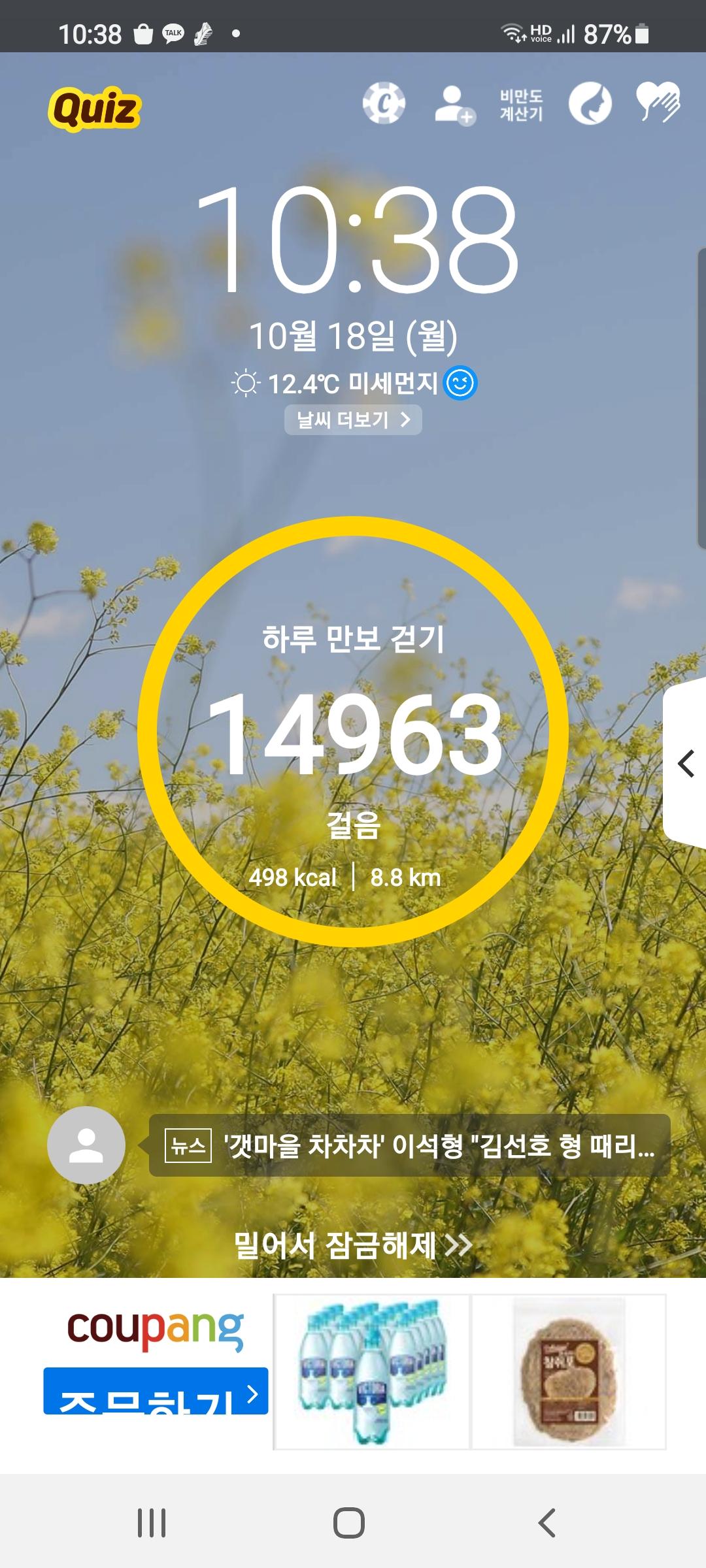Open the Quiz button
706x1568 pixels.
[x=95, y=108]
